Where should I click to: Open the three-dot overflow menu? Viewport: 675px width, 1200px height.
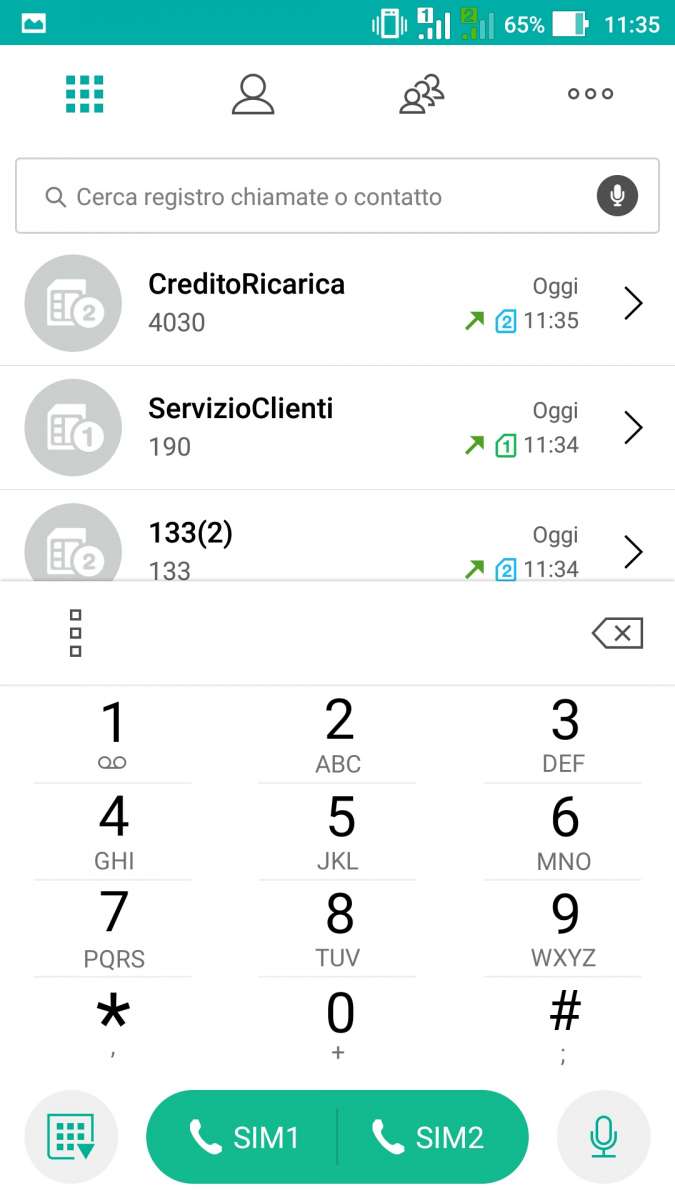pos(590,94)
